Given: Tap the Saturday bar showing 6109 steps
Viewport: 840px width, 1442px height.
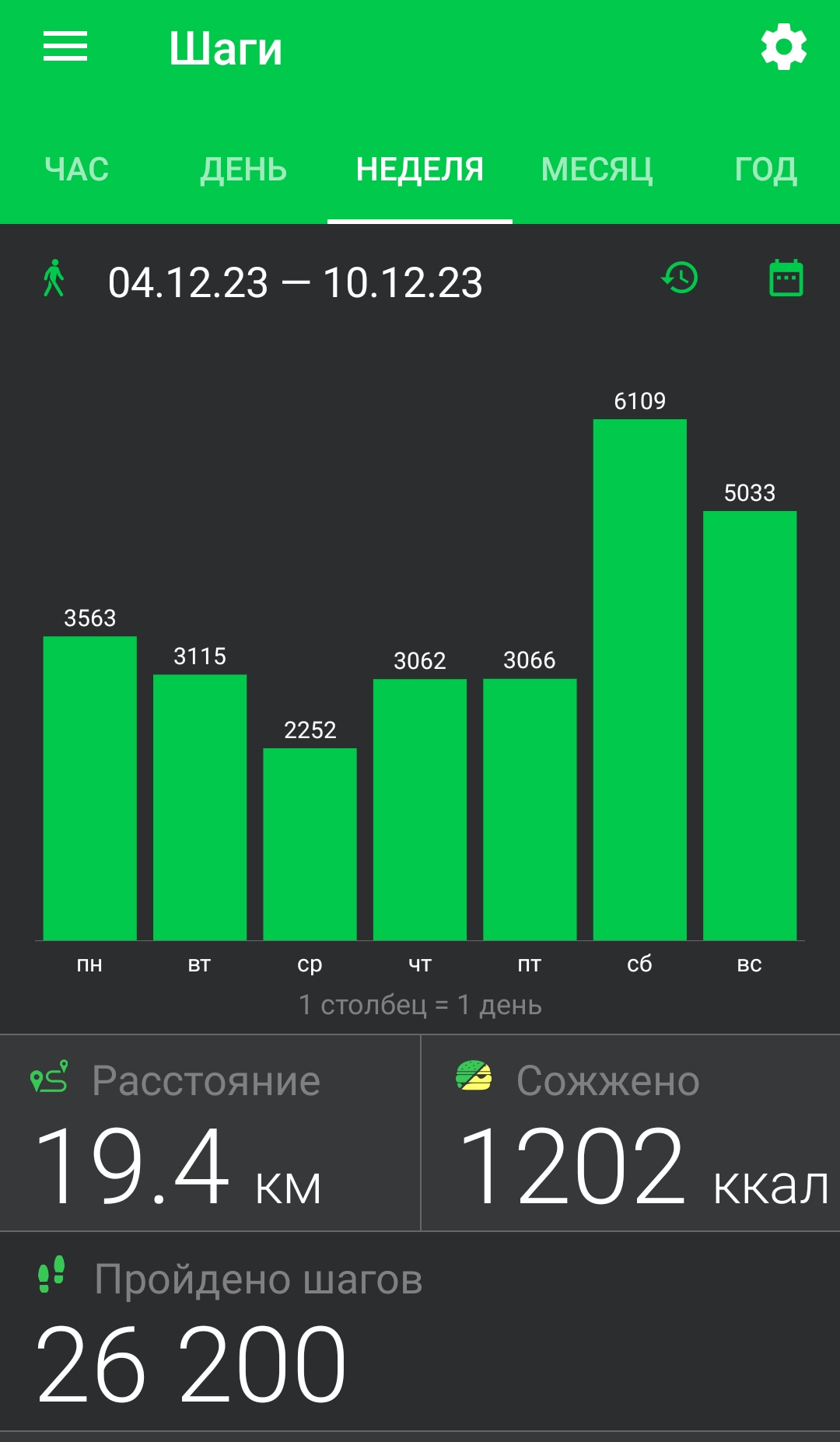Looking at the screenshot, I should (640, 680).
